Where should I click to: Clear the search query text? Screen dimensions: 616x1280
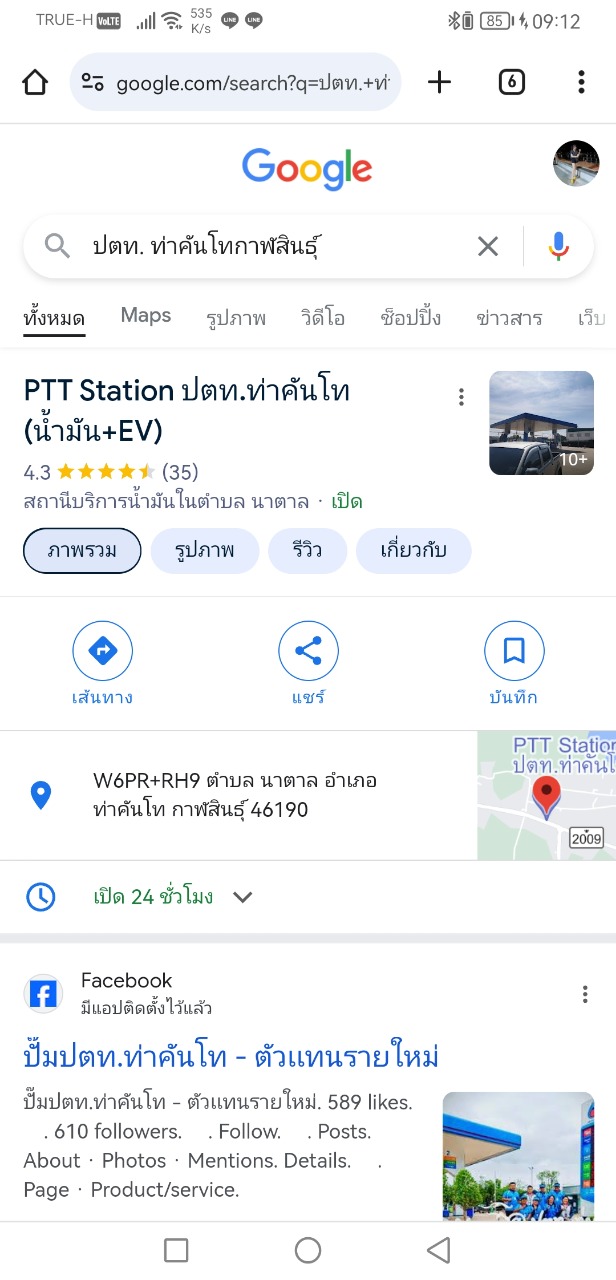(488, 246)
